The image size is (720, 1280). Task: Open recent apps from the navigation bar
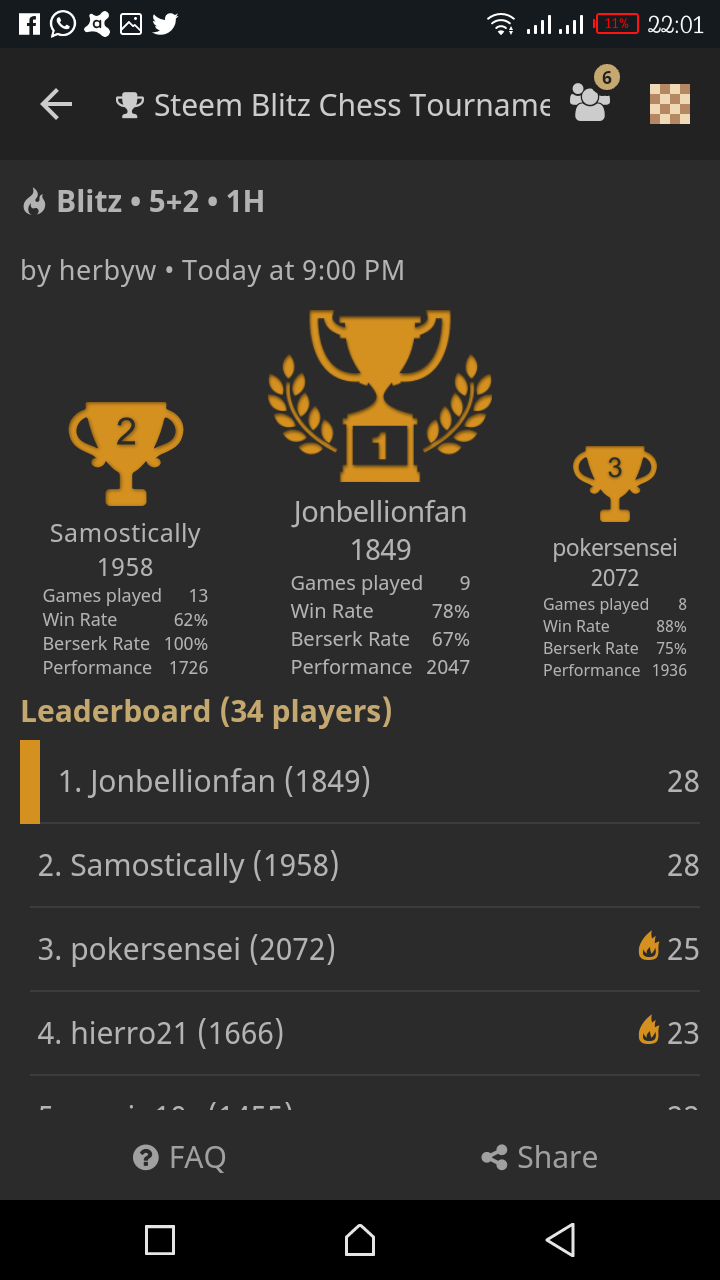160,1240
